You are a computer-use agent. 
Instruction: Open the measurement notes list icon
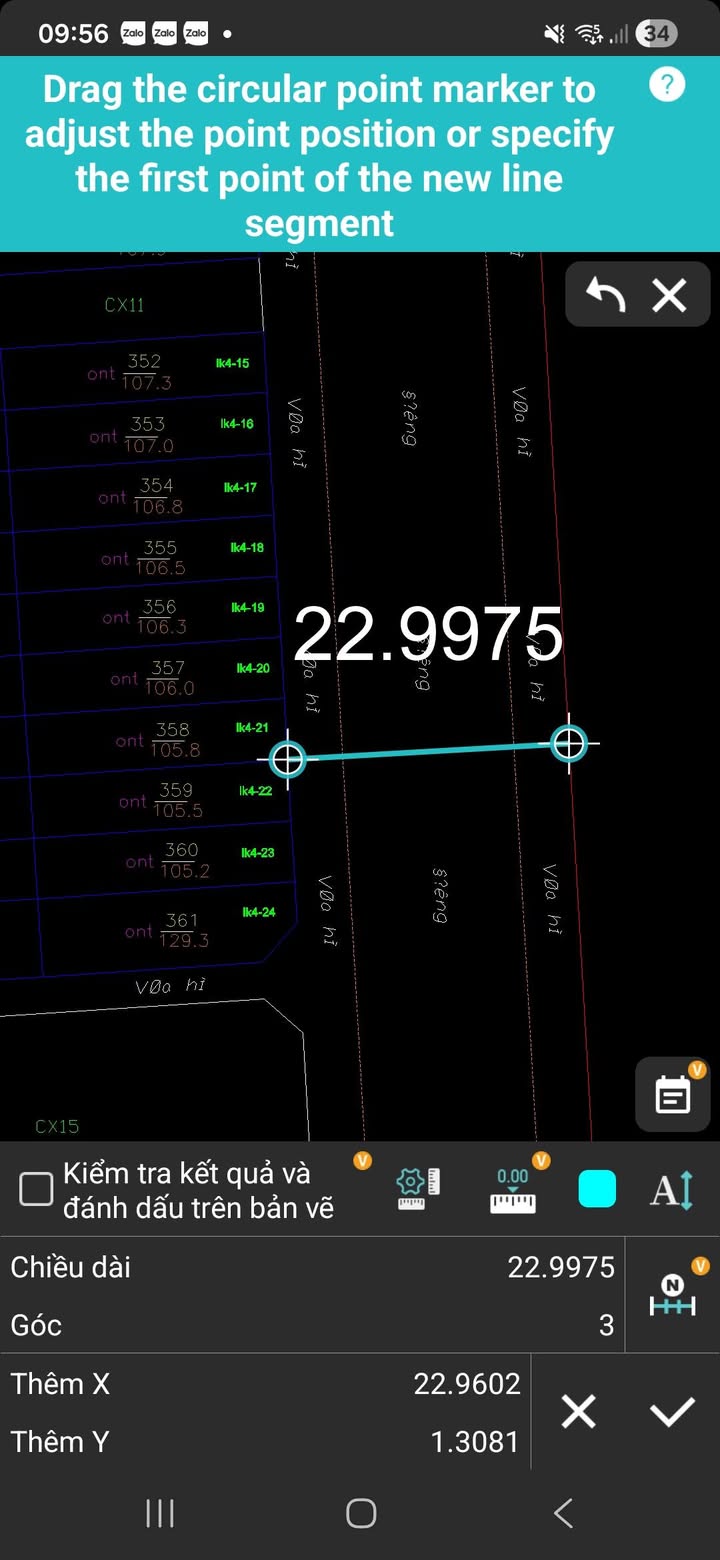[673, 1095]
